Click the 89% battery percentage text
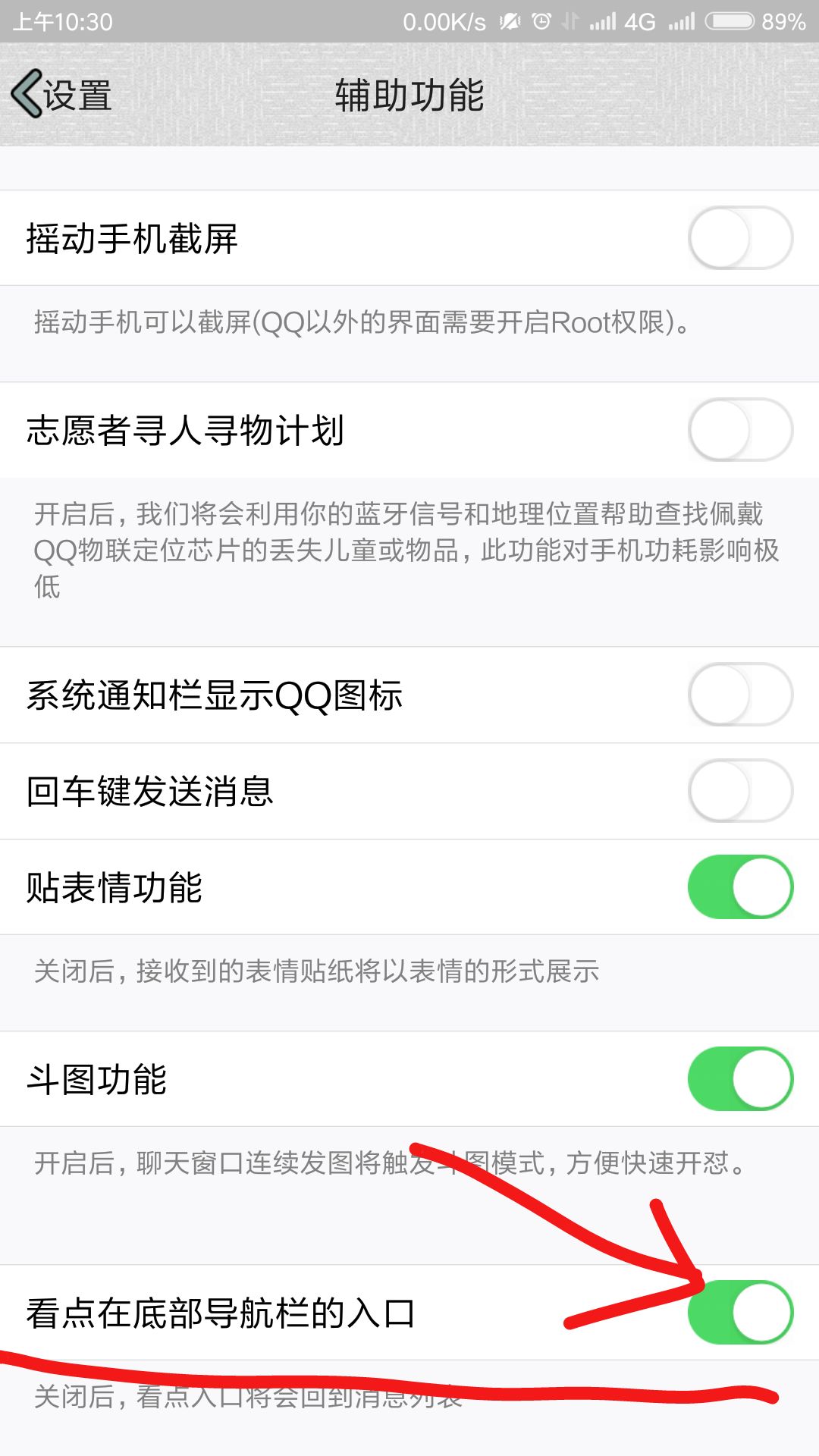Image resolution: width=819 pixels, height=1456 pixels. [780, 21]
